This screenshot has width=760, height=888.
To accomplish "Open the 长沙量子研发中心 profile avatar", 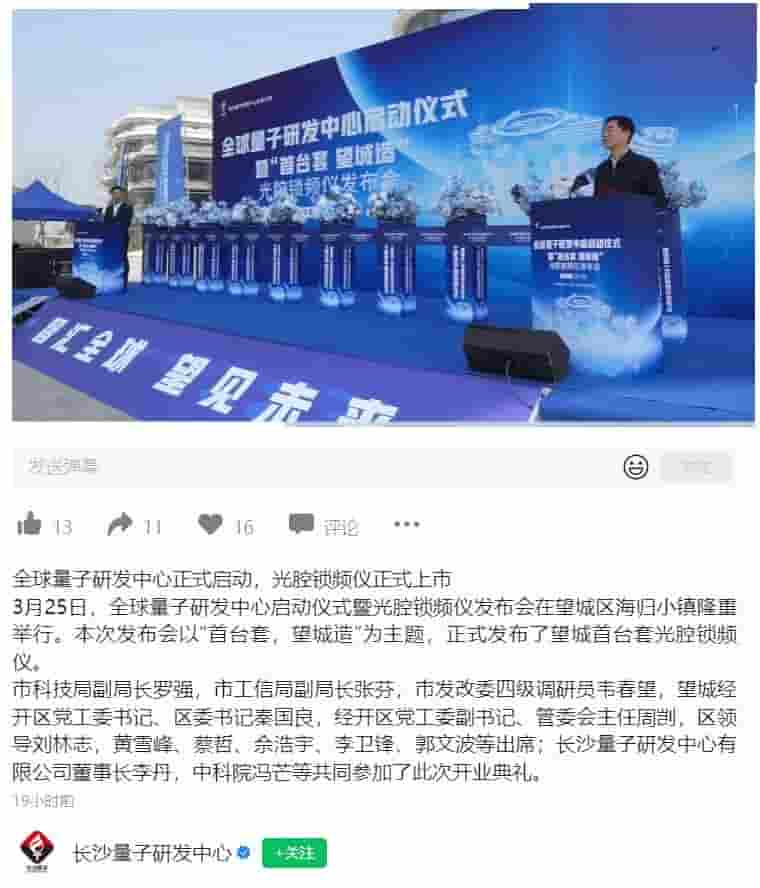I will point(38,853).
